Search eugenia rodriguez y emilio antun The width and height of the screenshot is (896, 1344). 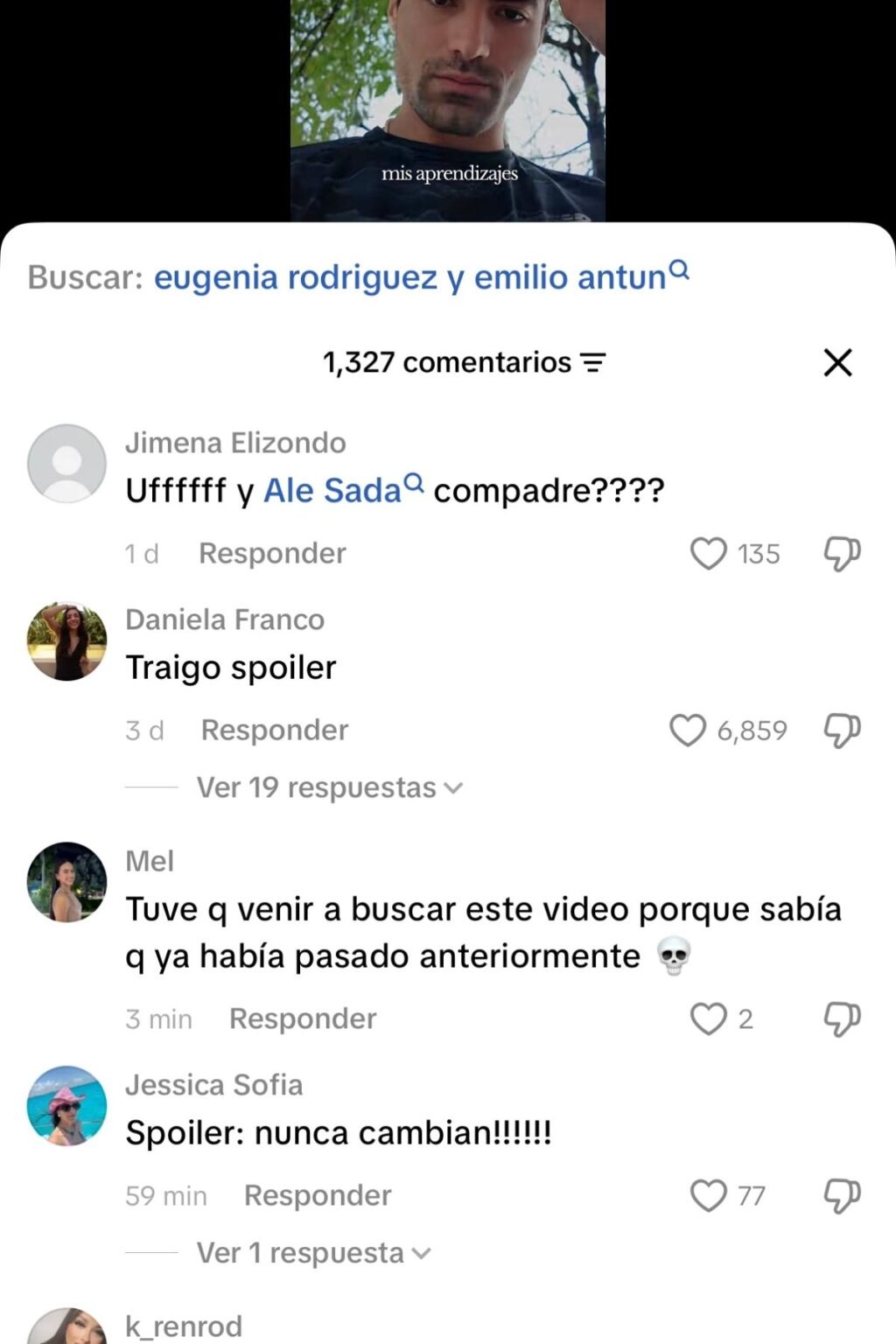tap(422, 277)
